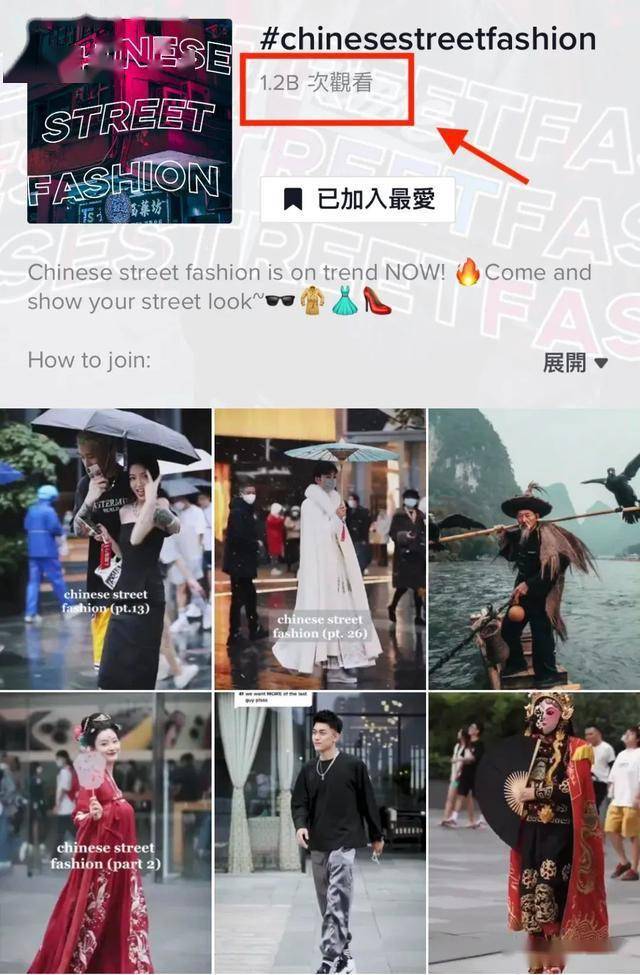Image resolution: width=640 pixels, height=975 pixels.
Task: Play the chinese street fashion (pt. 26) video
Action: (320, 548)
